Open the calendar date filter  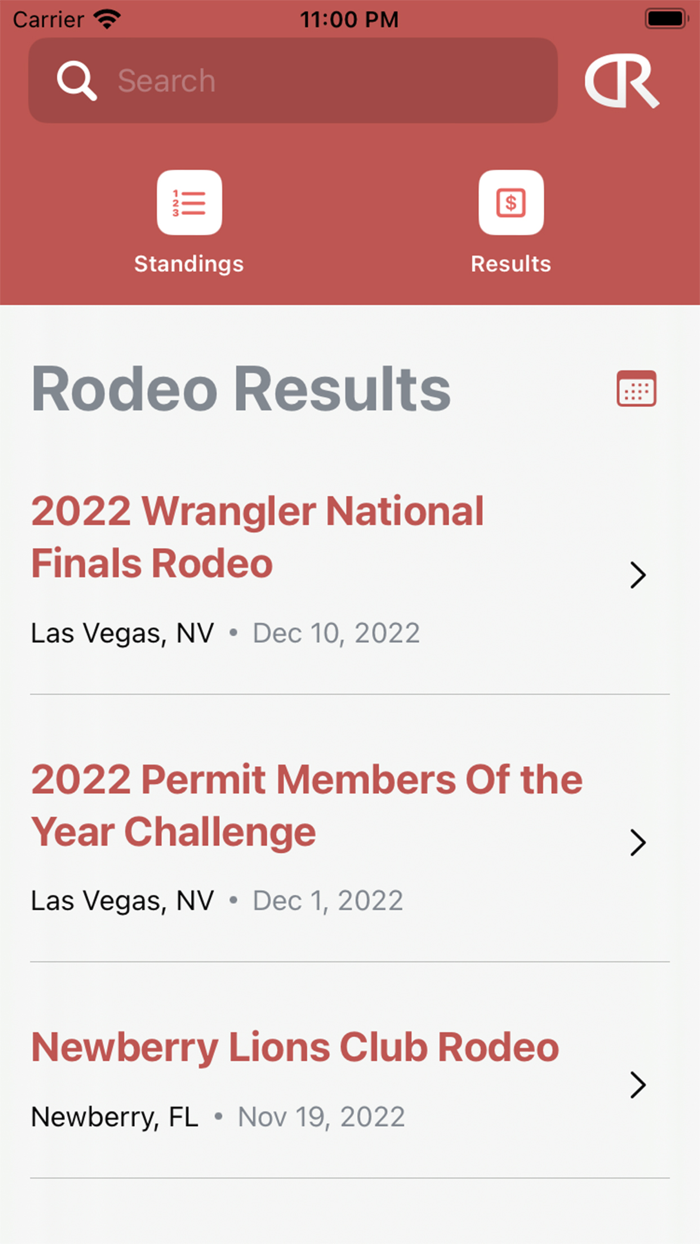pos(636,389)
